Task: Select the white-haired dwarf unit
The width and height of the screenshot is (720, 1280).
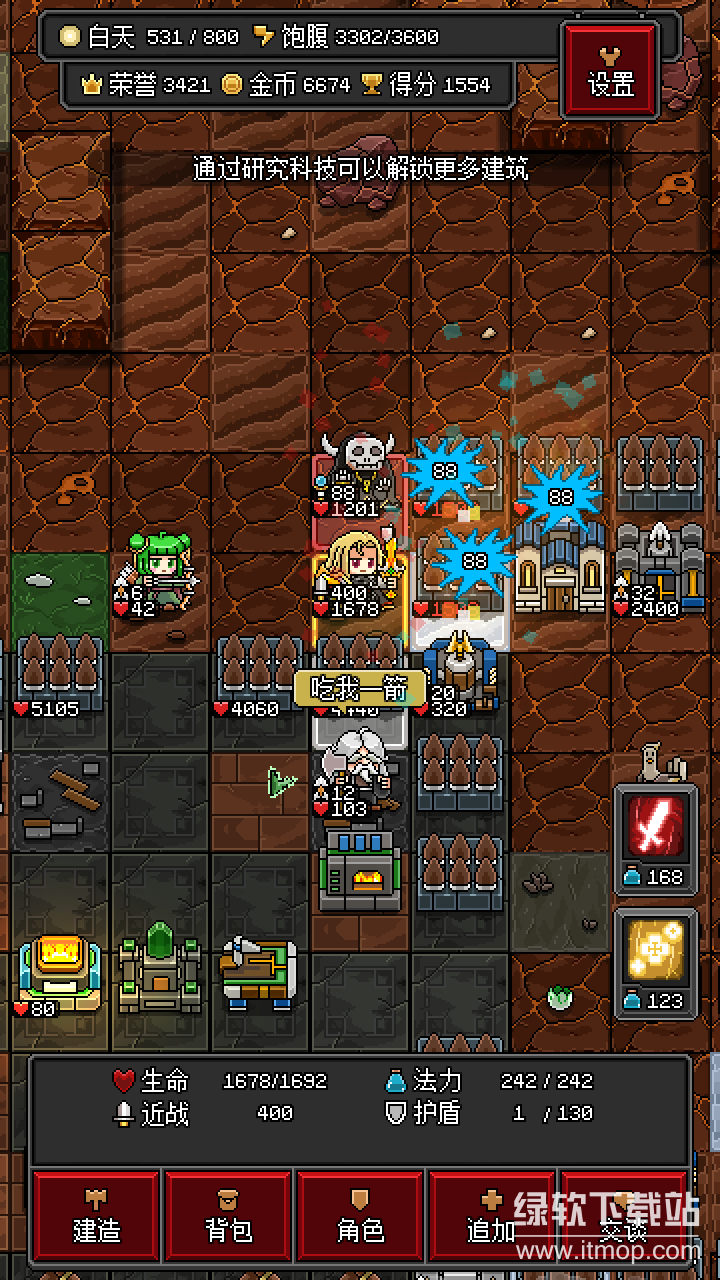Action: tap(358, 764)
